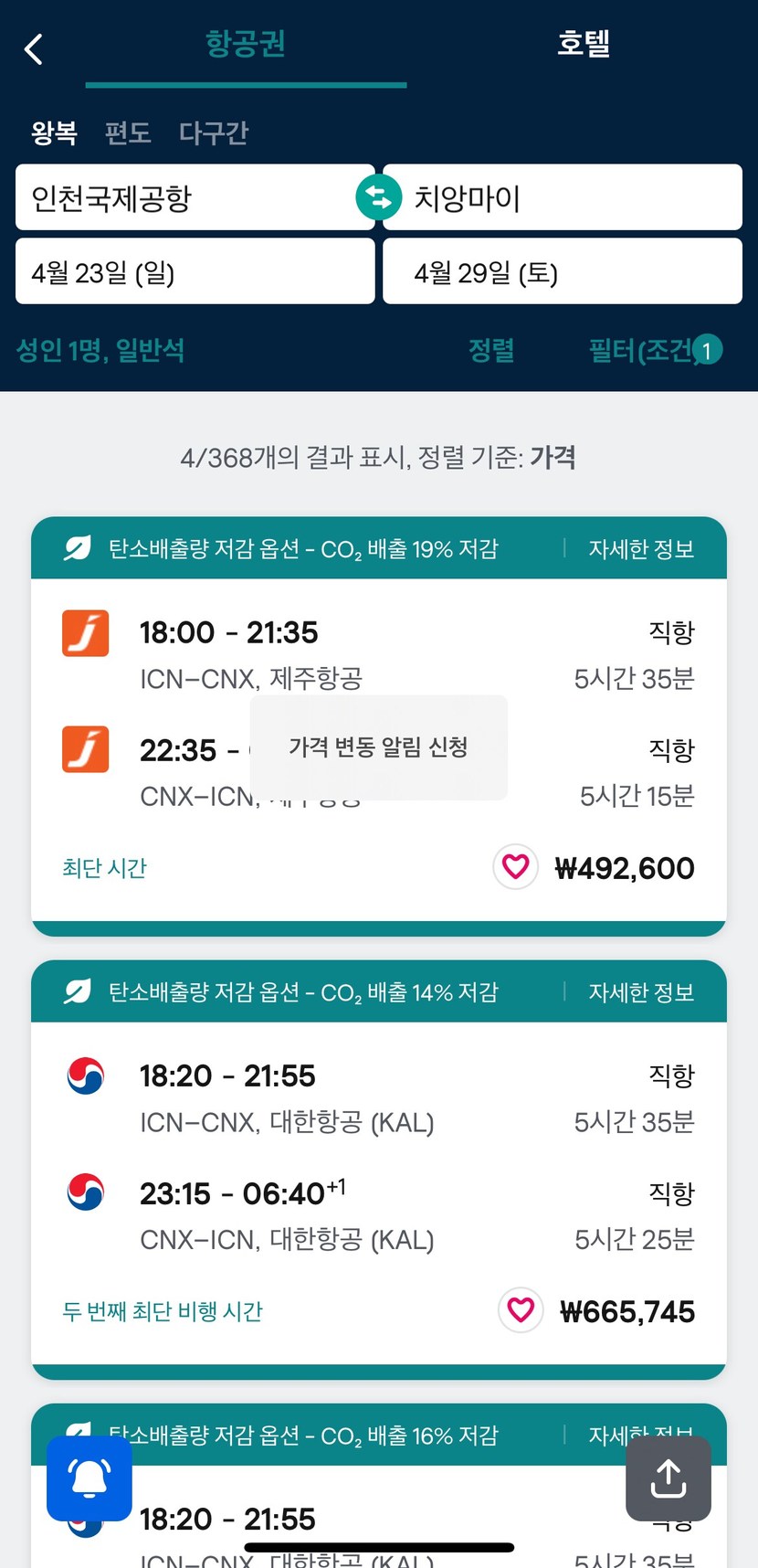Choose the 다구간 trip type
Viewport: 758px width, 1568px height.
click(x=214, y=132)
